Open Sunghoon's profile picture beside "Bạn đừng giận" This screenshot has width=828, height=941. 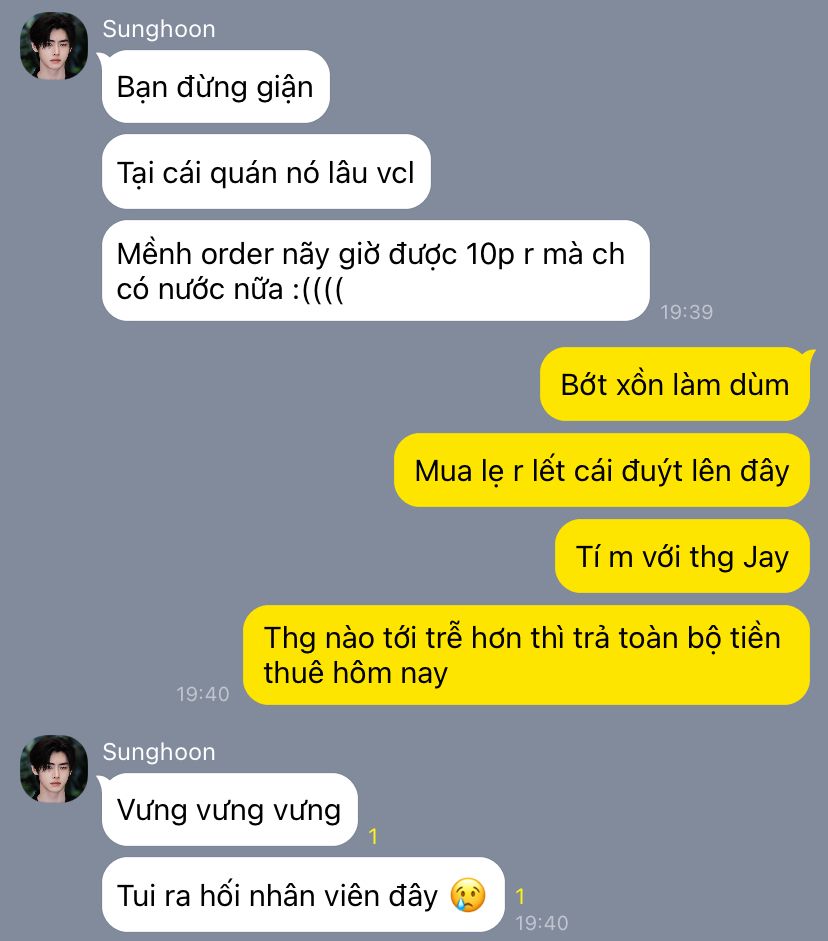coord(54,46)
